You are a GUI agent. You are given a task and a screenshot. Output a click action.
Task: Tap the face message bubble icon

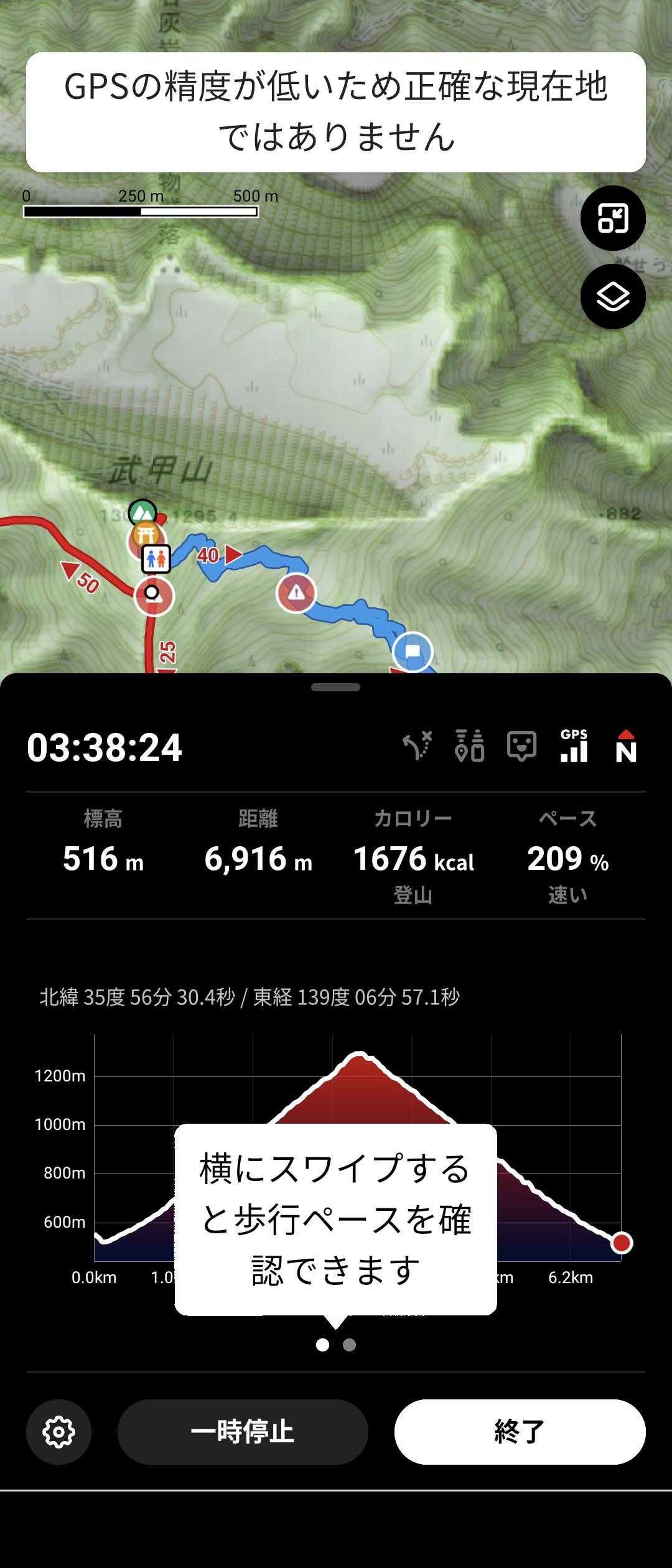521,746
